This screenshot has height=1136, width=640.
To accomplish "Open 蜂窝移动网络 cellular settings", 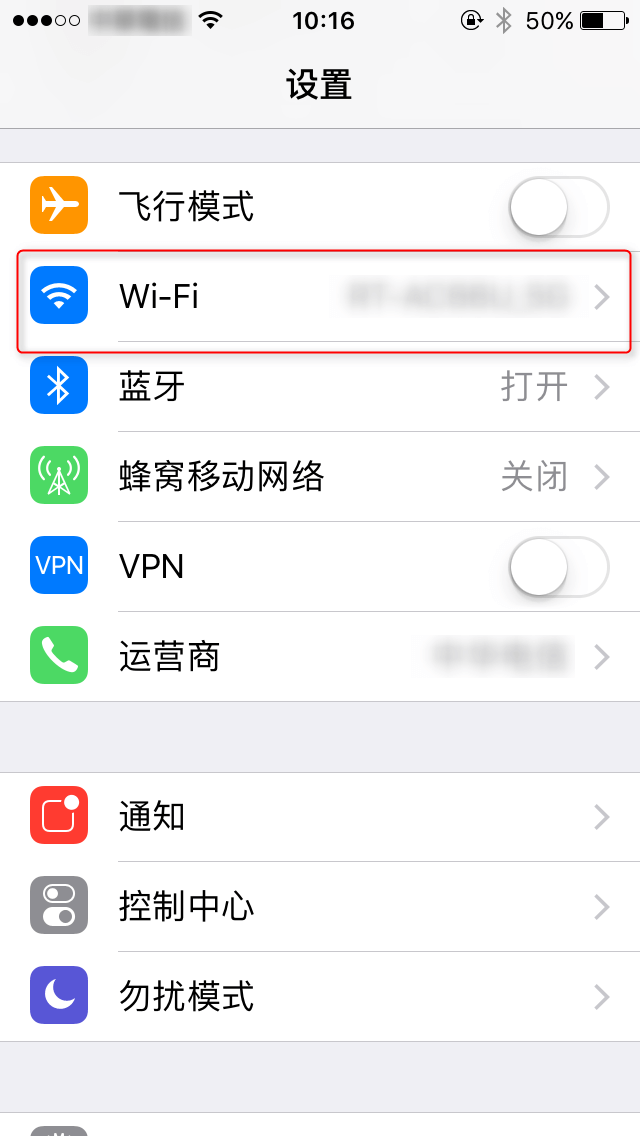I will pyautogui.click(x=320, y=476).
